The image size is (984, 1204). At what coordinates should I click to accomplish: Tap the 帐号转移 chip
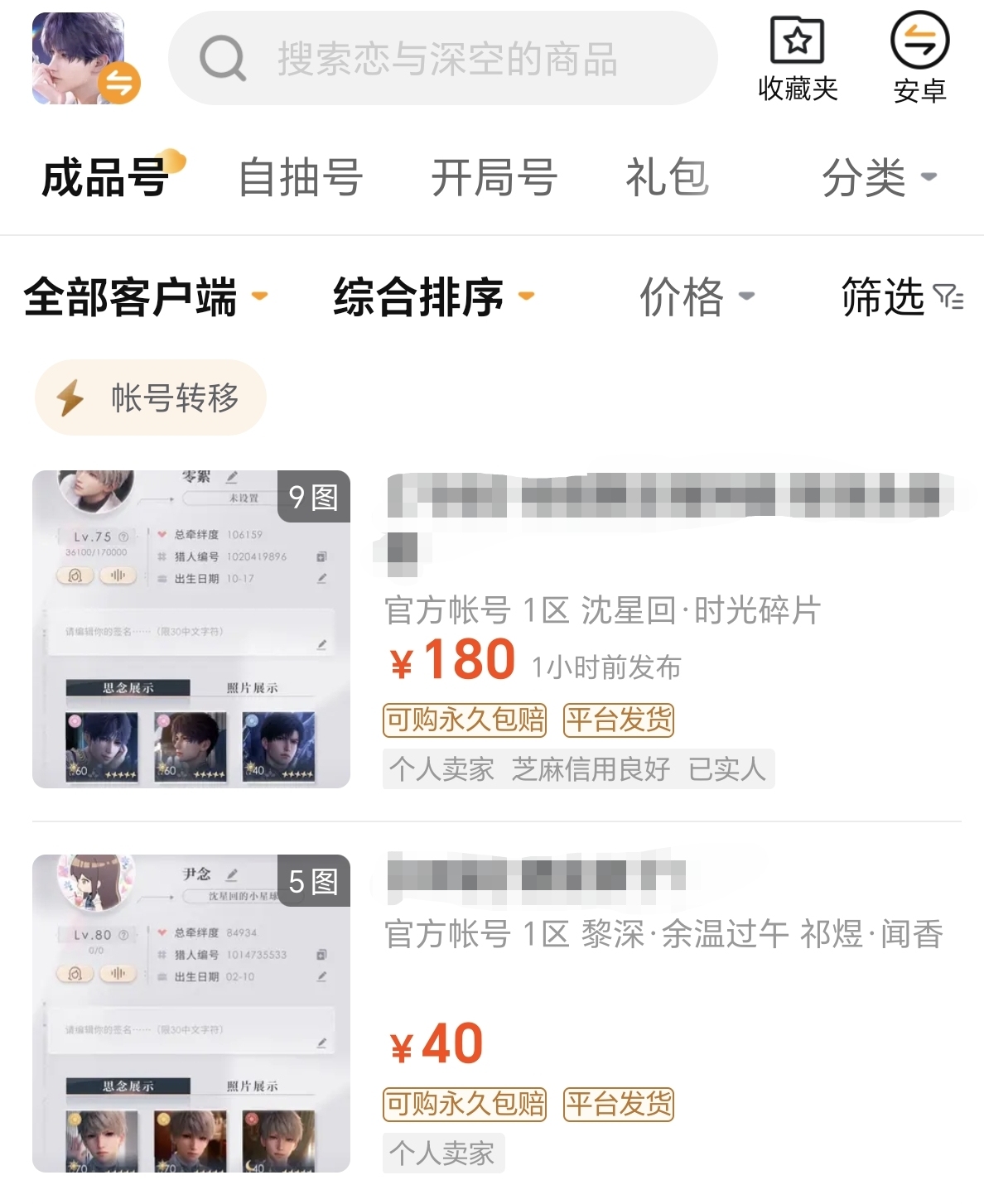click(151, 397)
